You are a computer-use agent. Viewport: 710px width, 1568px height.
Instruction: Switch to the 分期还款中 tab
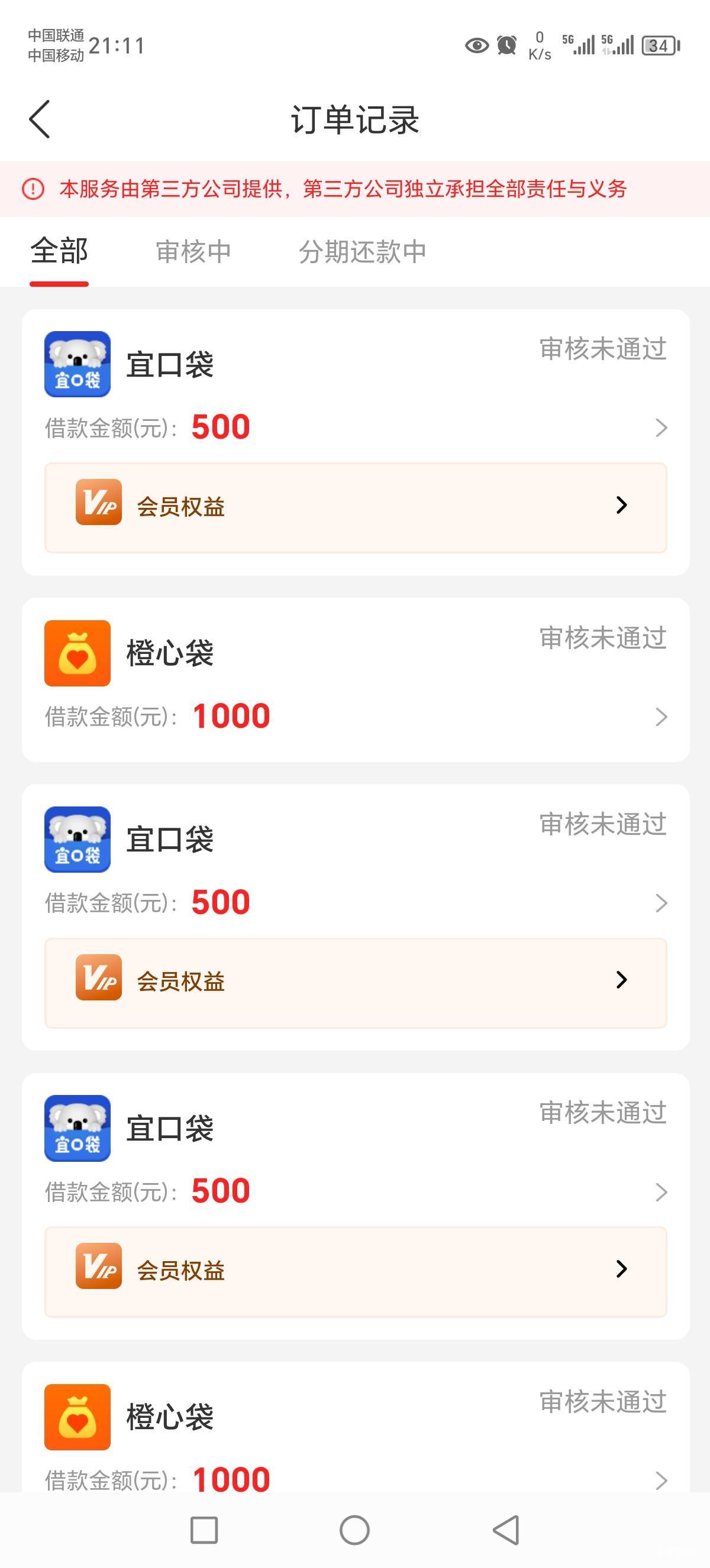click(x=362, y=251)
